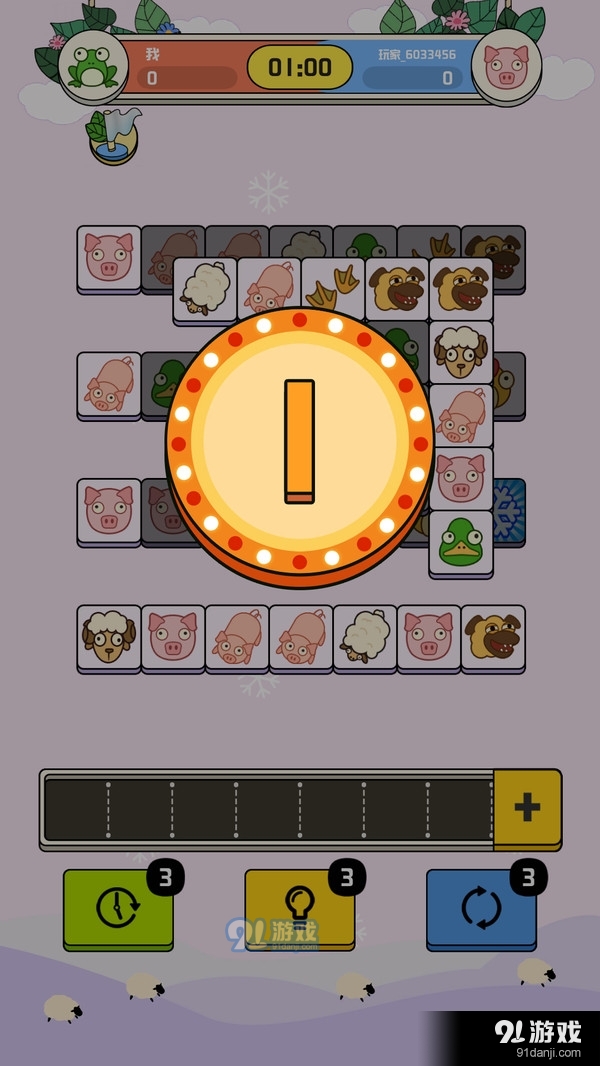This screenshot has height=1066, width=600.
Task: Use the yellow lightbulb hint power-up
Action: (299, 908)
